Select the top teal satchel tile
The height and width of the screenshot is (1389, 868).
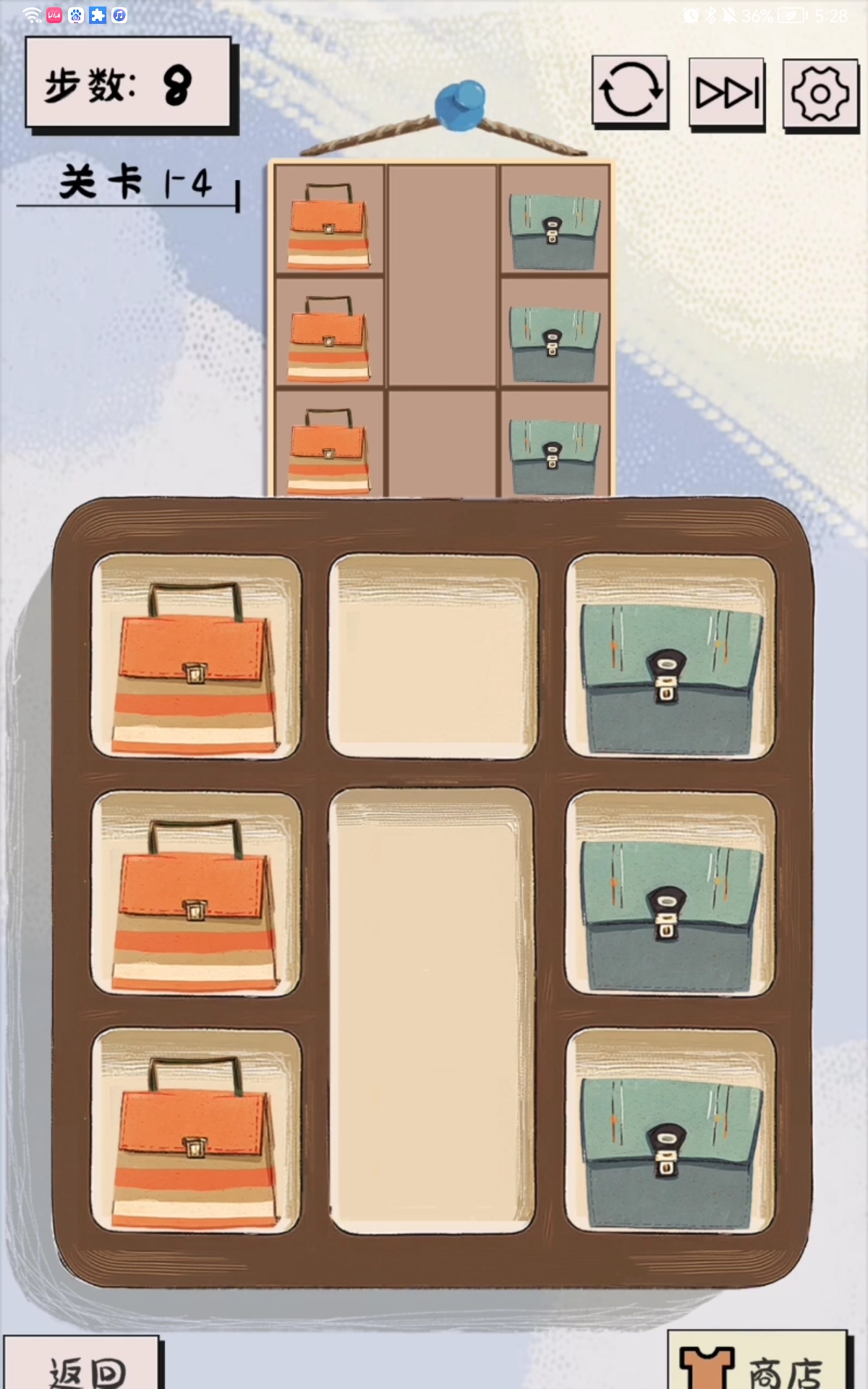coord(671,657)
